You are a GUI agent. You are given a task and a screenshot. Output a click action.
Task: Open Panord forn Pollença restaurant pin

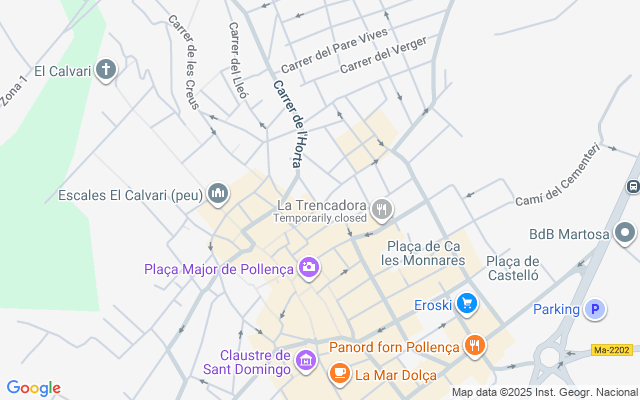(474, 346)
